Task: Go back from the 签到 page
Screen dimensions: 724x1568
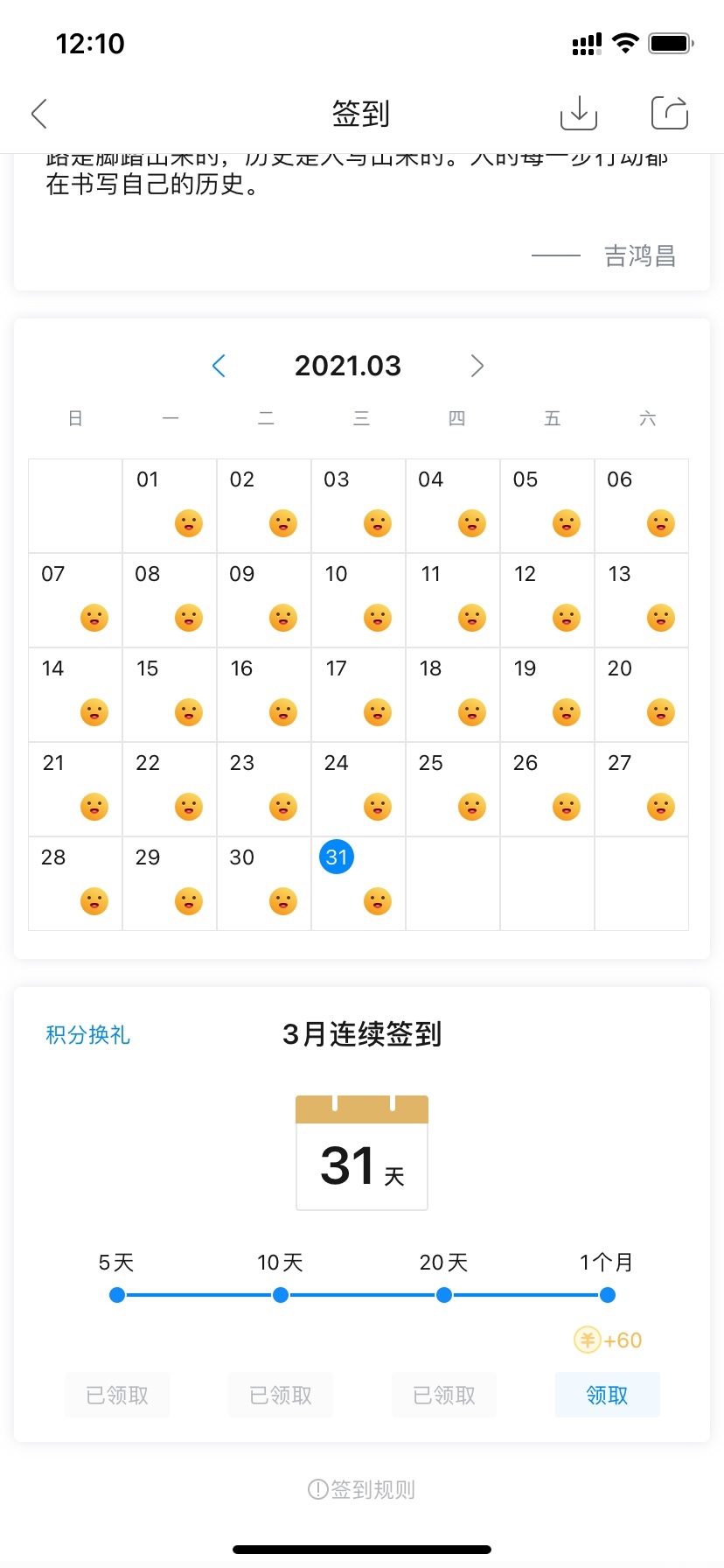Action: coord(39,114)
